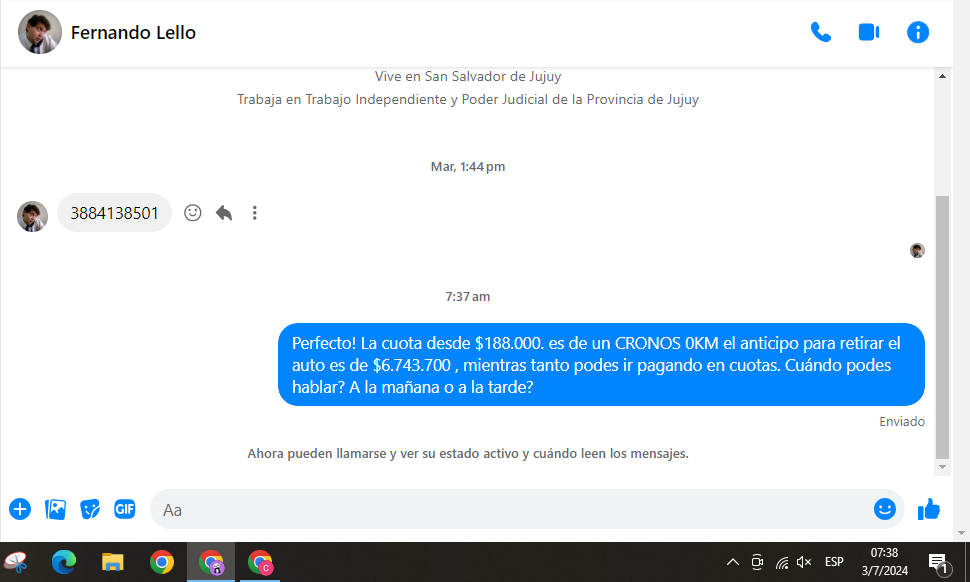The image size is (970, 582).
Task: Reply to the 3884138501 message
Action: pos(224,213)
